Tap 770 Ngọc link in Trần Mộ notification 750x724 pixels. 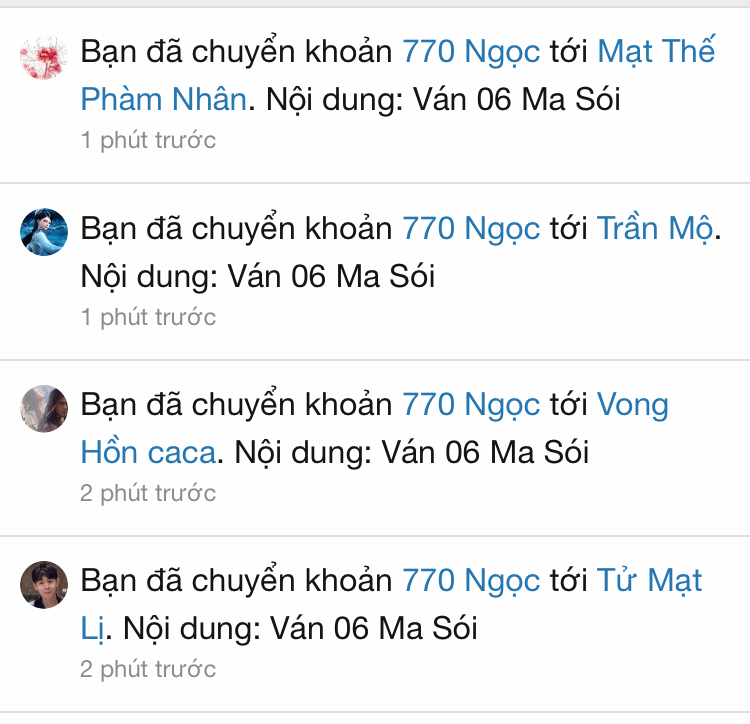click(471, 228)
